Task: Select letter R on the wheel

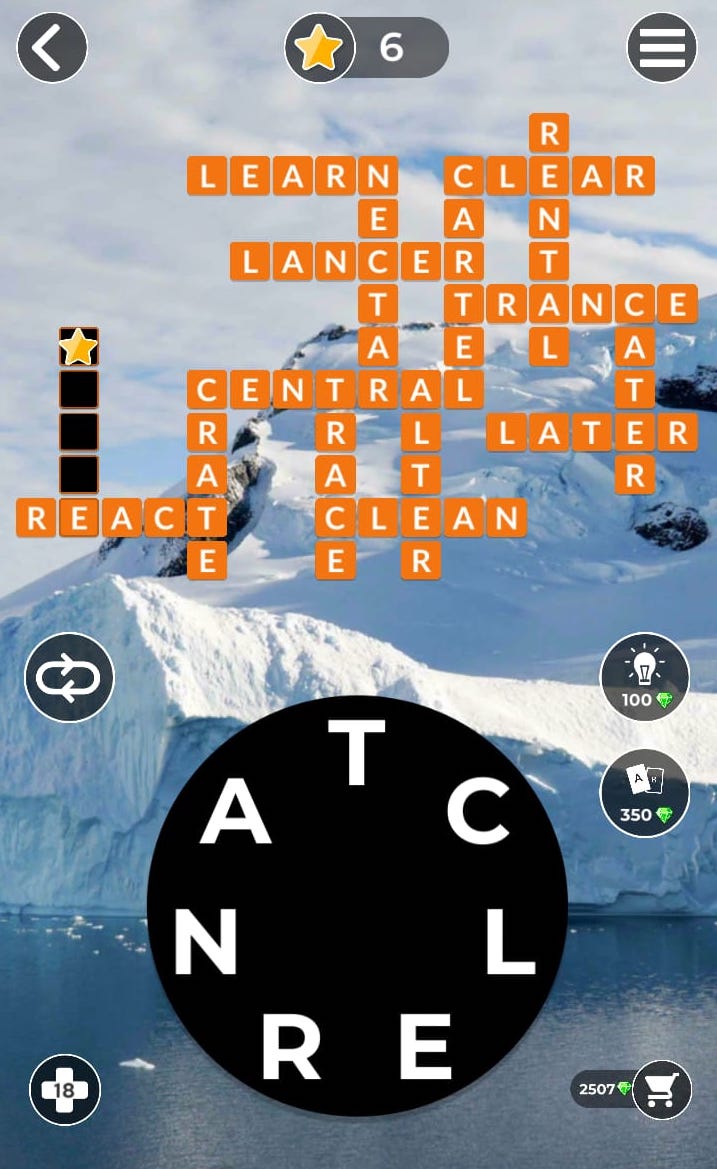Action: pyautogui.click(x=290, y=1046)
